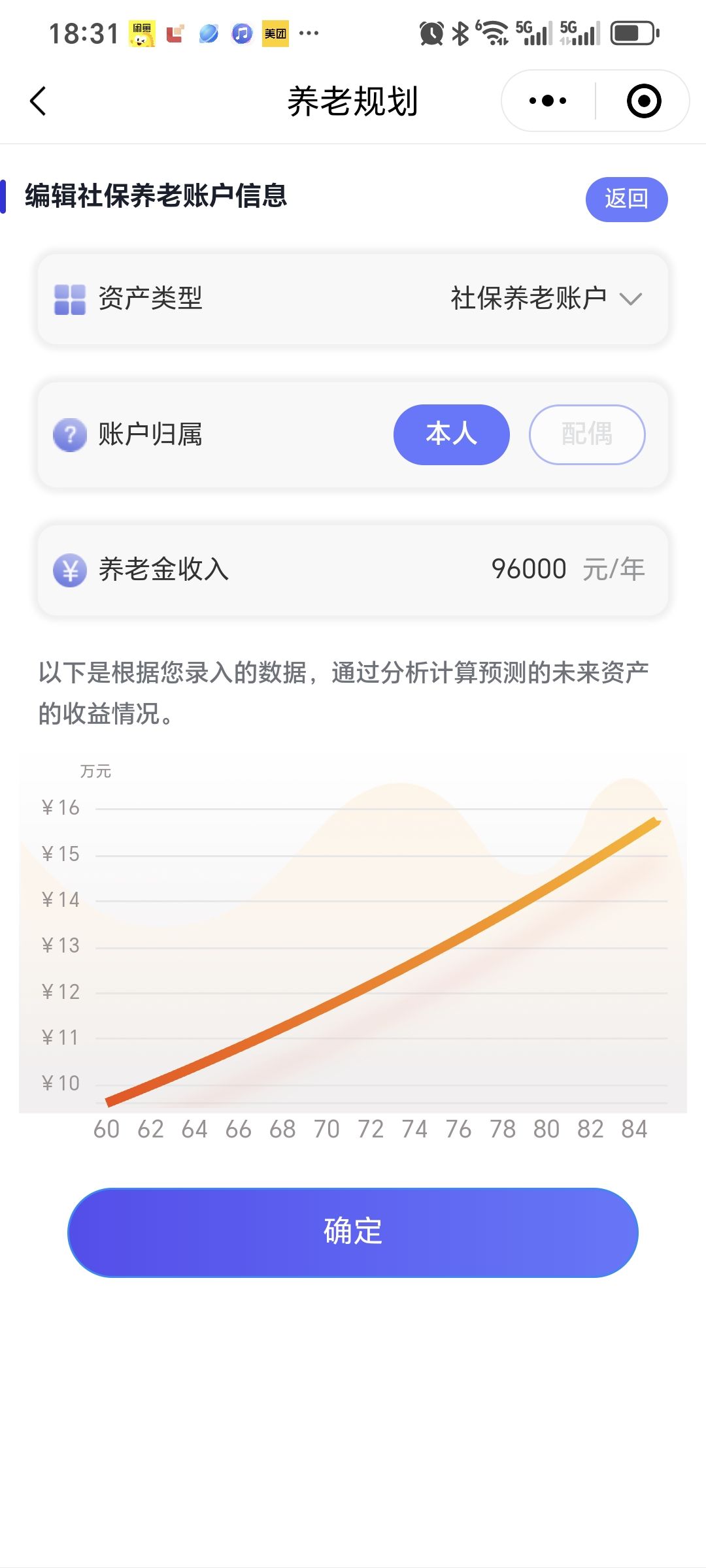706x1568 pixels.
Task: Go back using the top-left arrow
Action: point(39,101)
